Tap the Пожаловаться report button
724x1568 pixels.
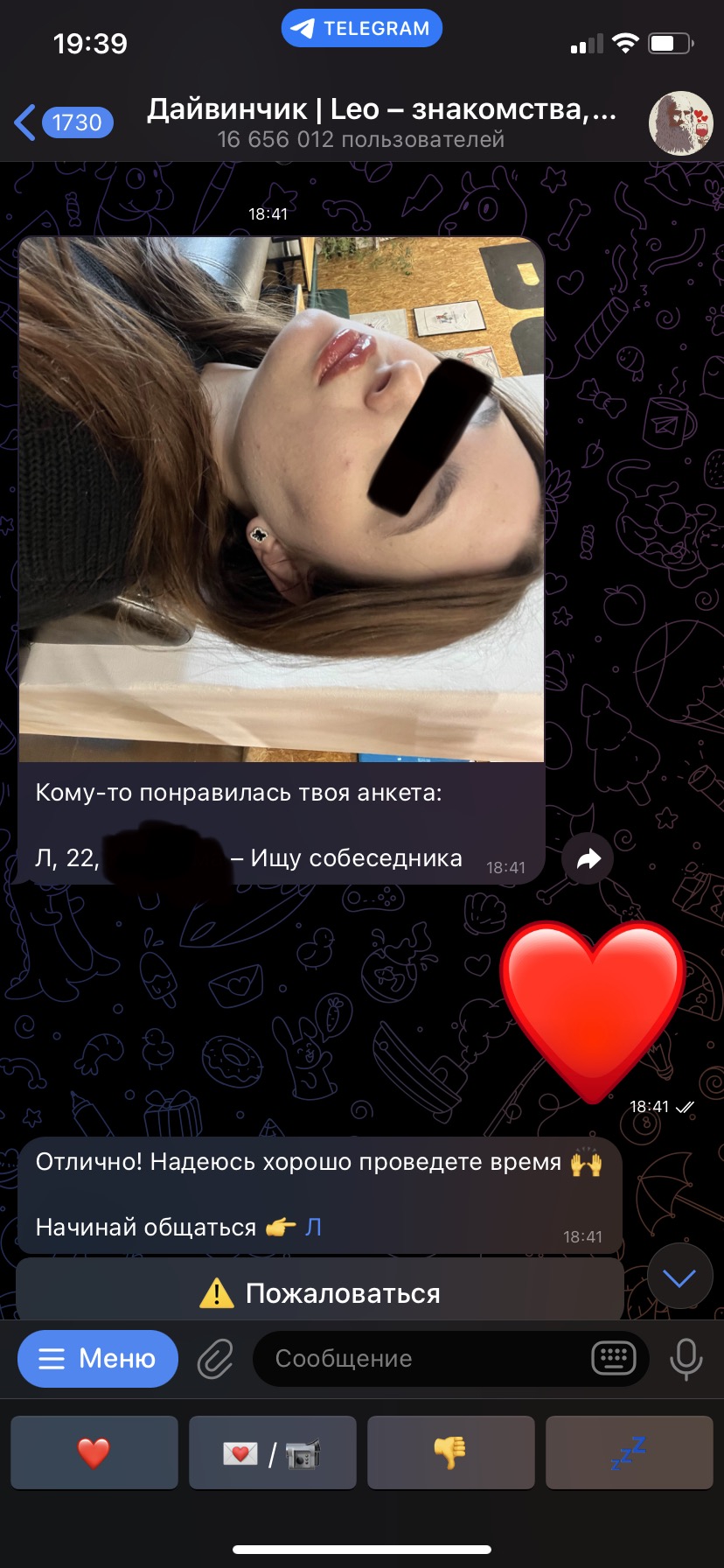tap(320, 1292)
